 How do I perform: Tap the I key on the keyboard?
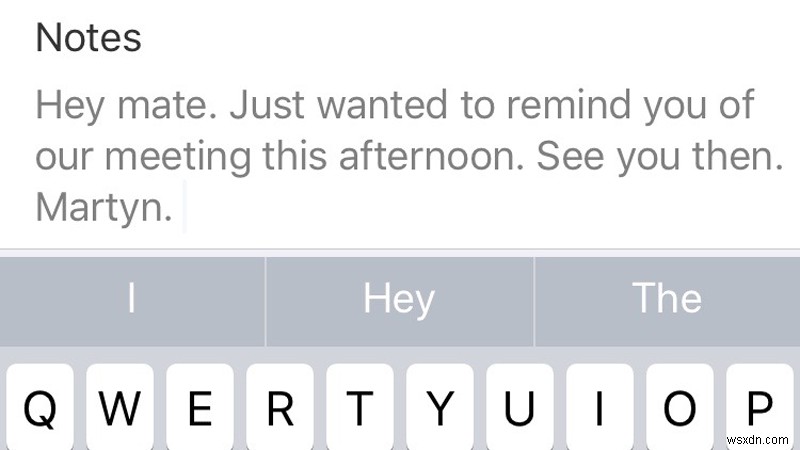point(600,408)
